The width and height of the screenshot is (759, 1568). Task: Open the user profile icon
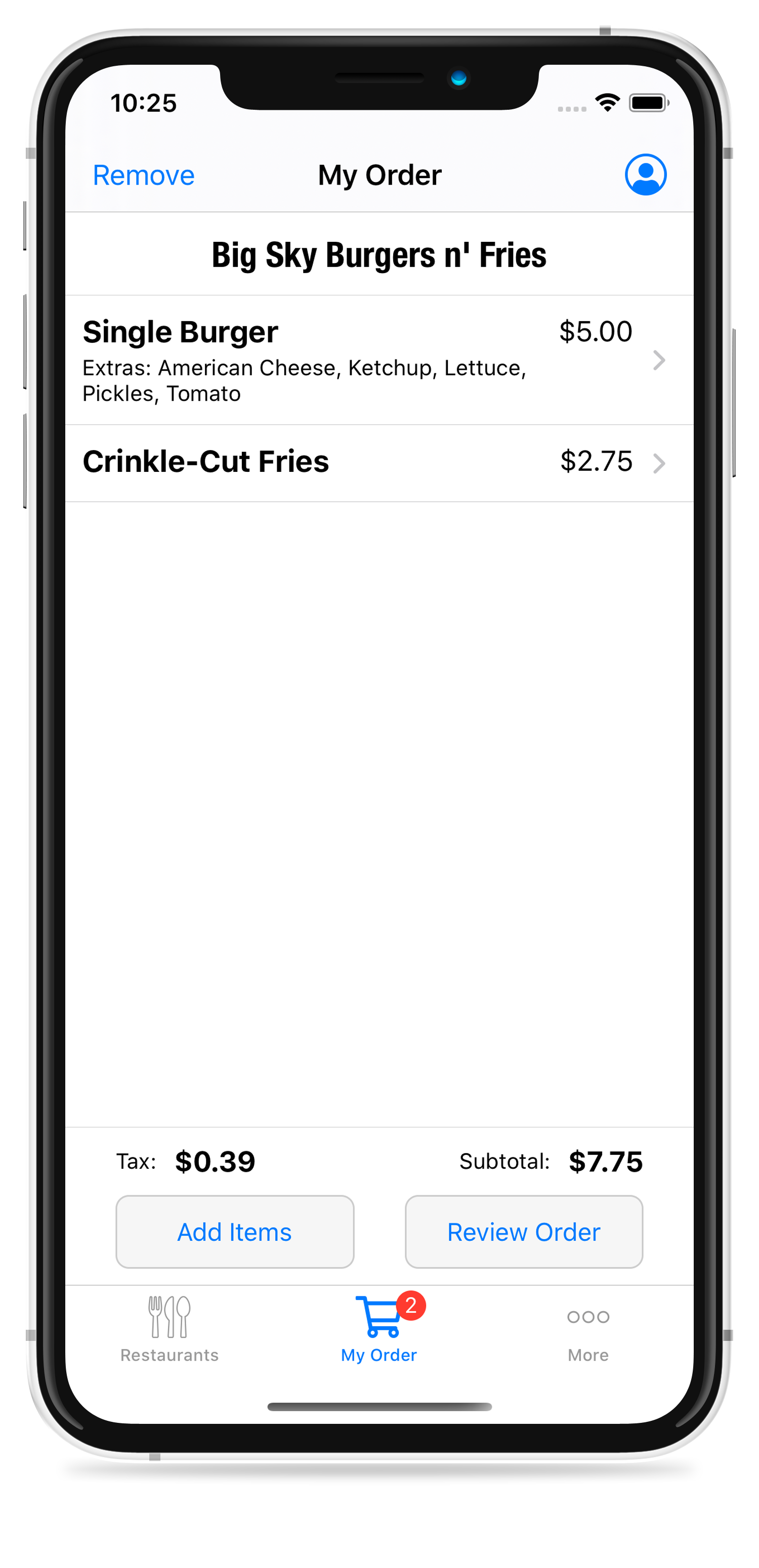(645, 175)
